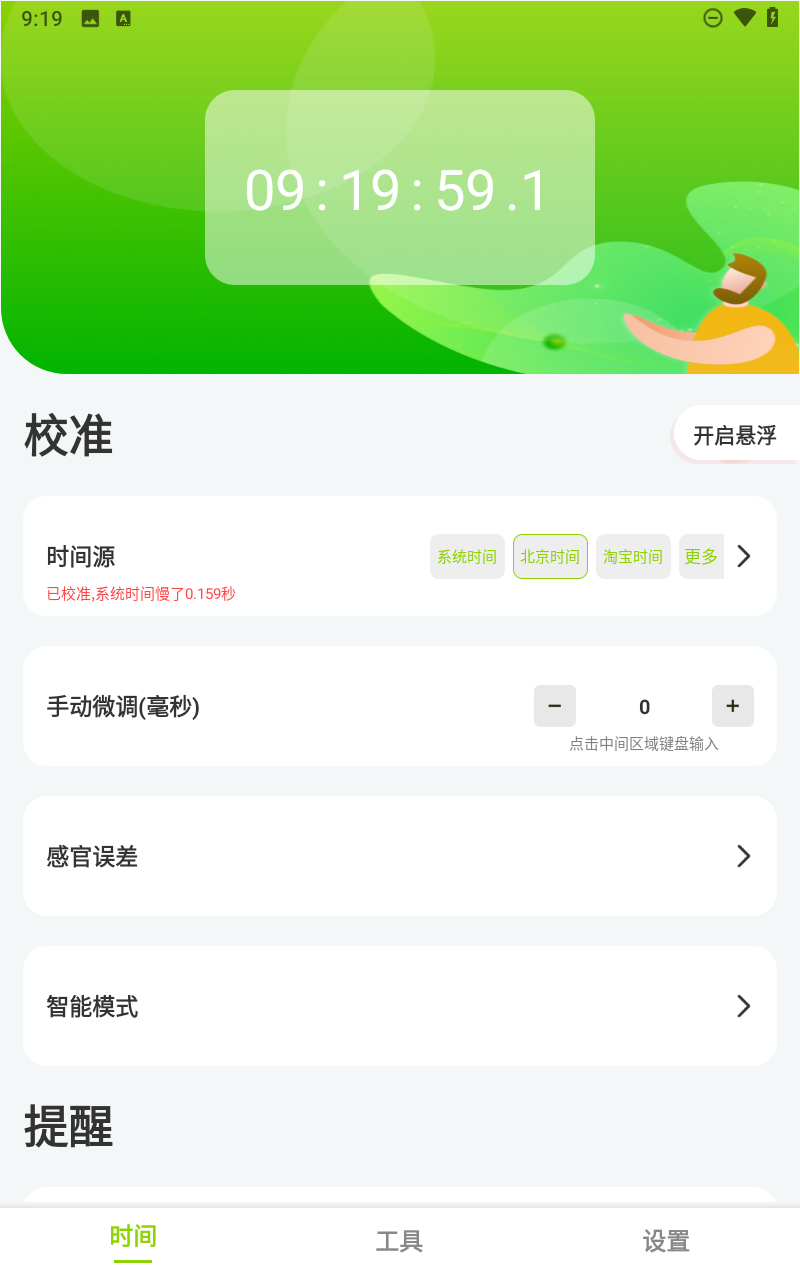
Task: Switch to the 工具 tab
Action: [400, 1241]
